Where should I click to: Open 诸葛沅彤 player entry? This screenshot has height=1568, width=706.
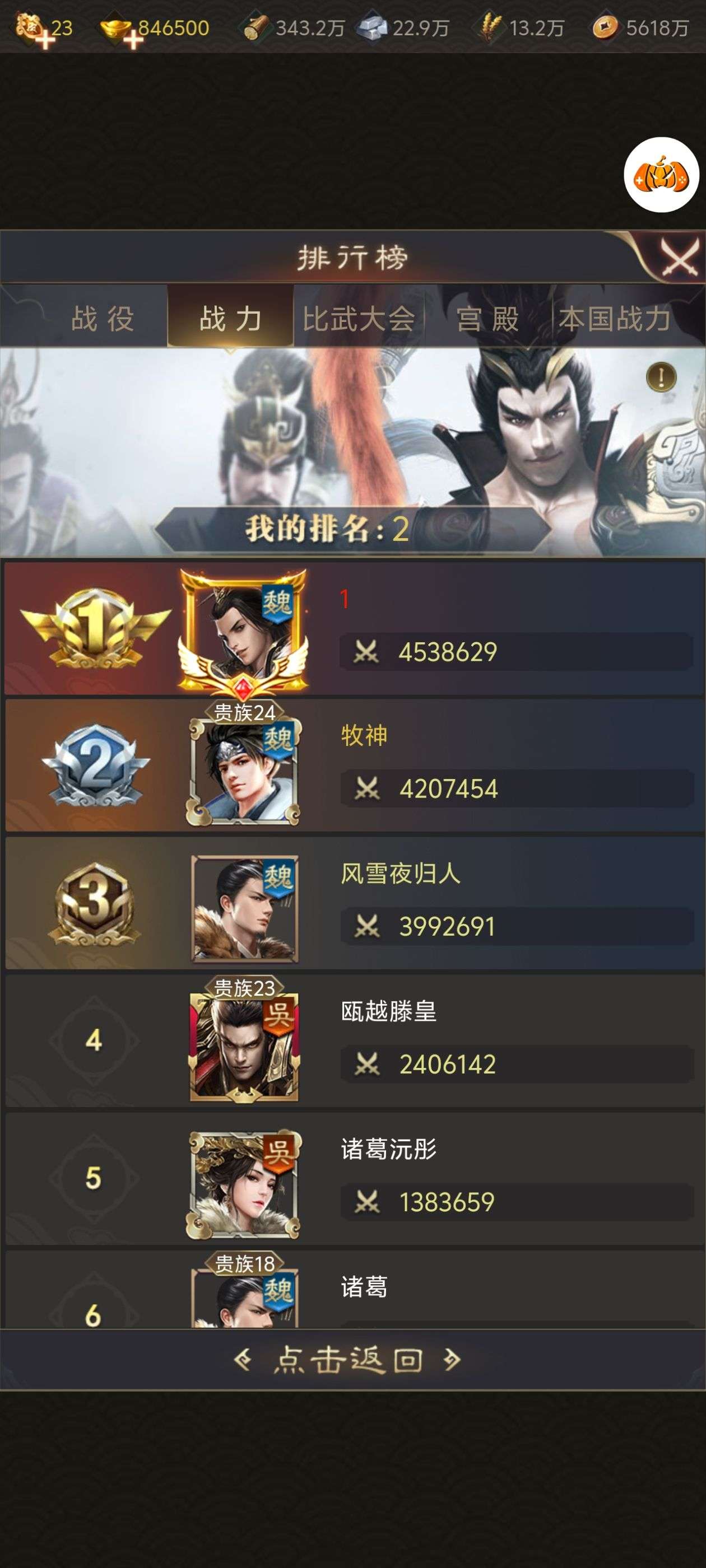point(354,1179)
